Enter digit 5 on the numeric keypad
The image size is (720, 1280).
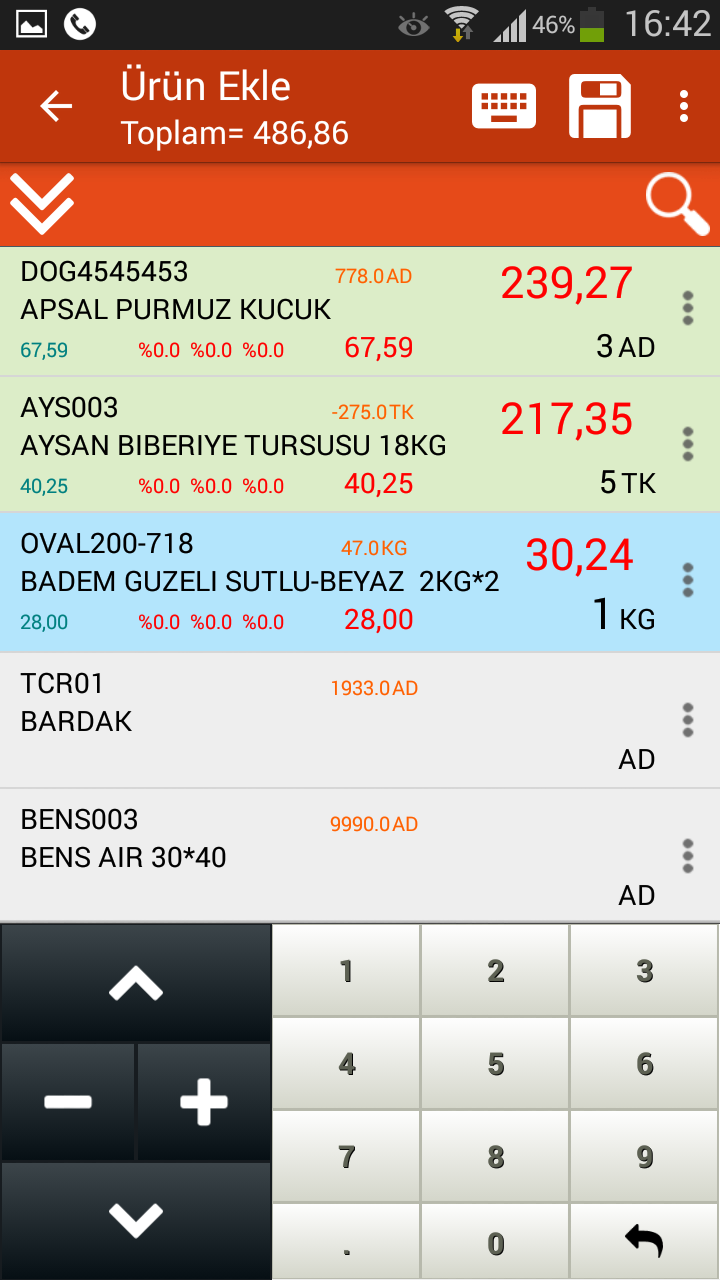click(495, 1064)
